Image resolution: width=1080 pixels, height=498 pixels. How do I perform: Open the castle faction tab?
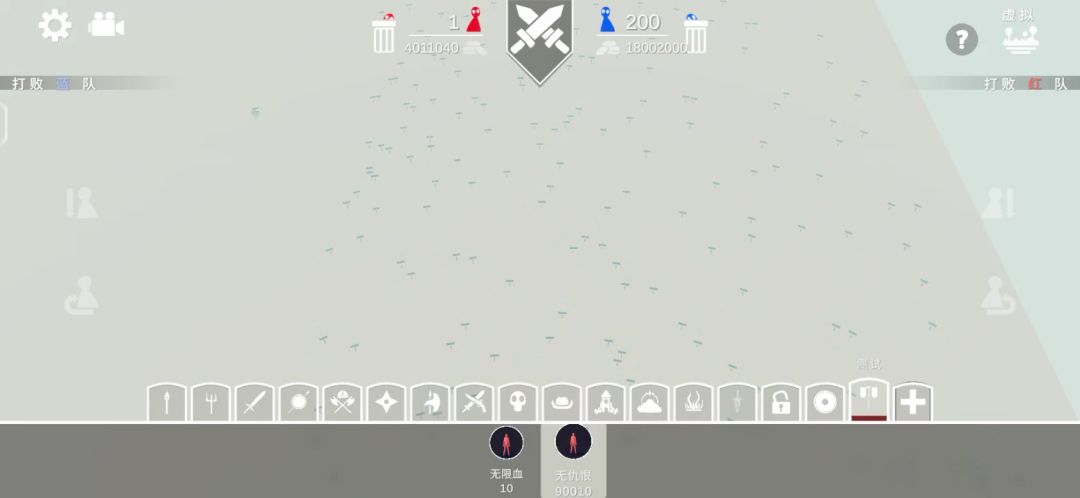(605, 402)
